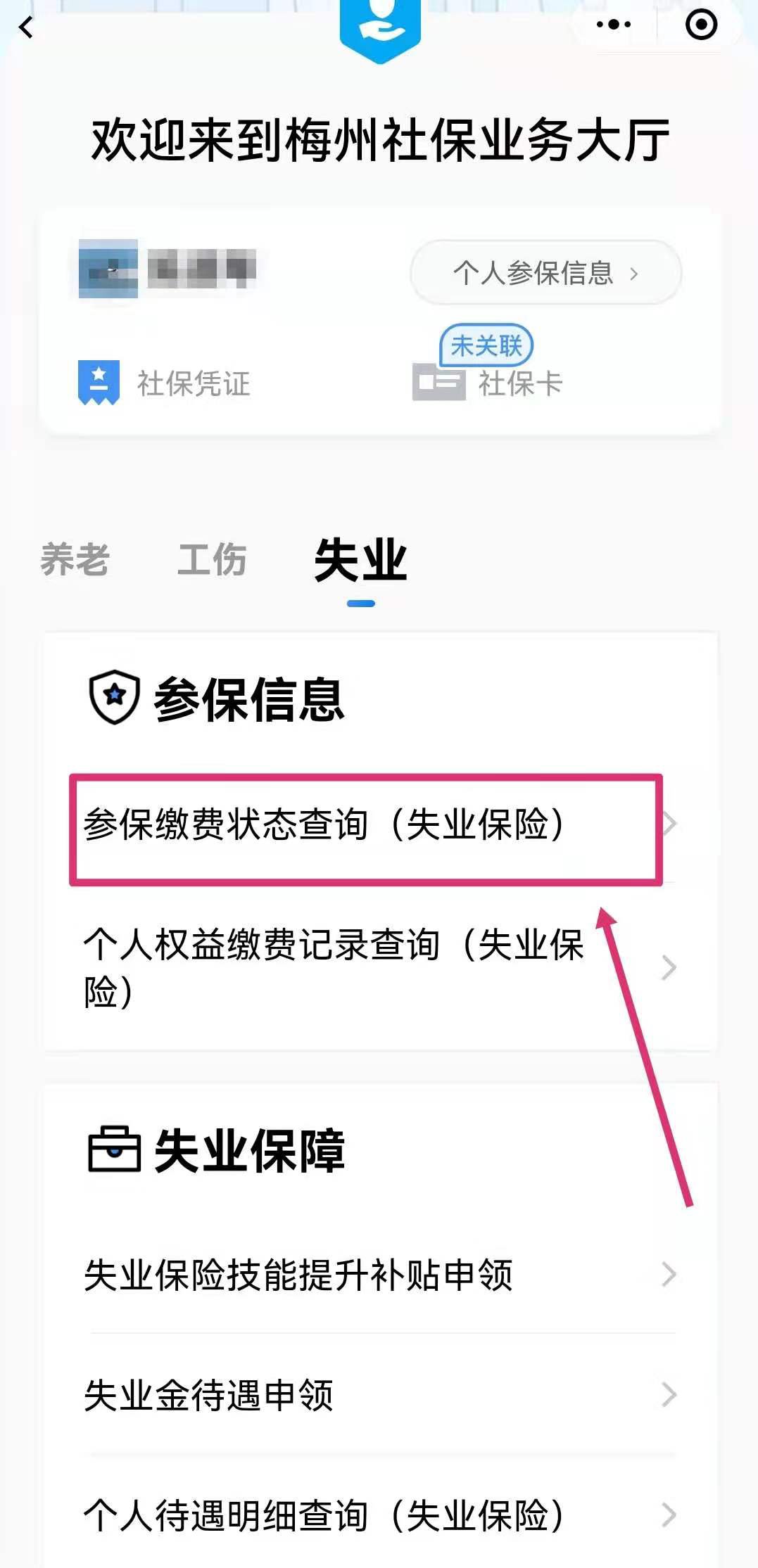Image resolution: width=758 pixels, height=1568 pixels.
Task: Go back with the arrow
Action: pos(27,28)
